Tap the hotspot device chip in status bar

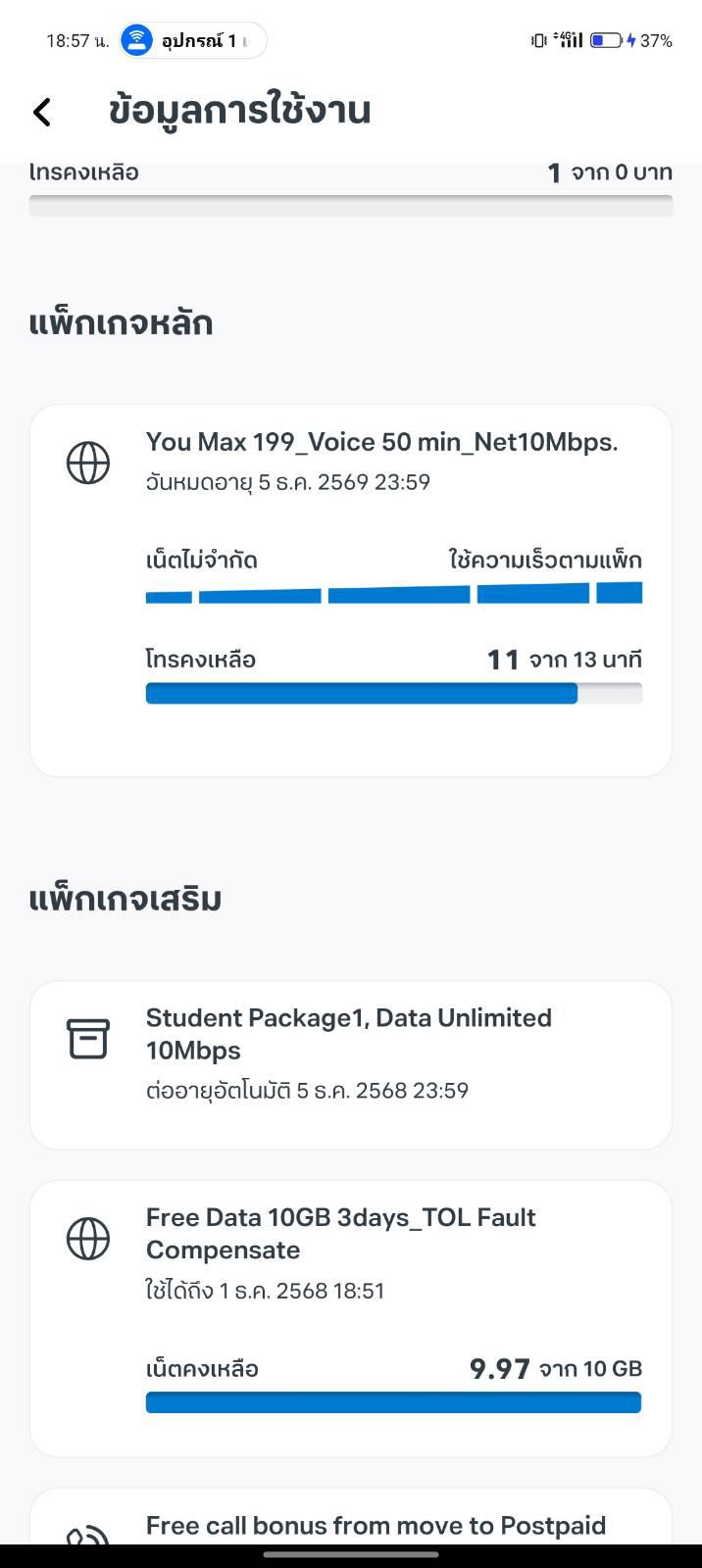193,41
